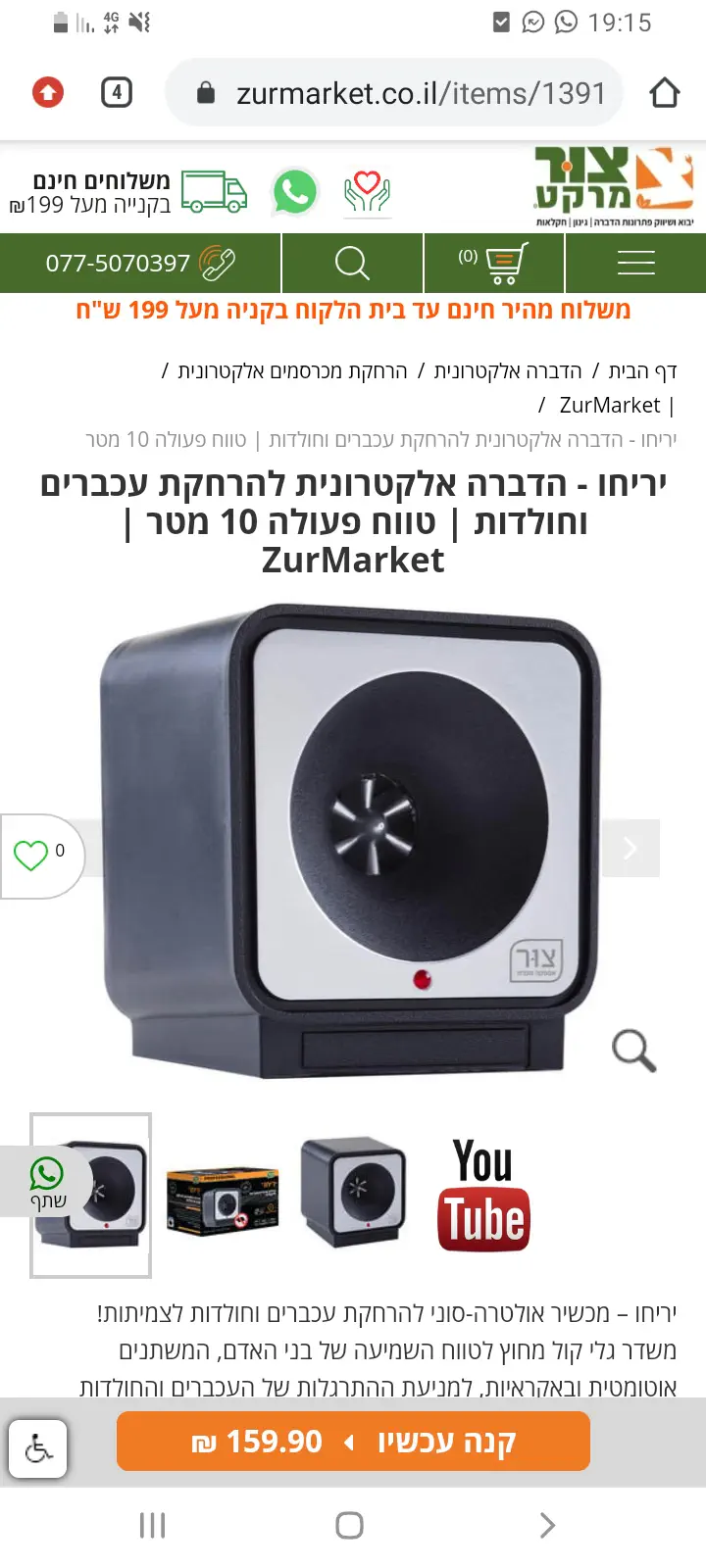Enlarge product image with the magnifier
The image size is (706, 1568).
click(x=633, y=1051)
